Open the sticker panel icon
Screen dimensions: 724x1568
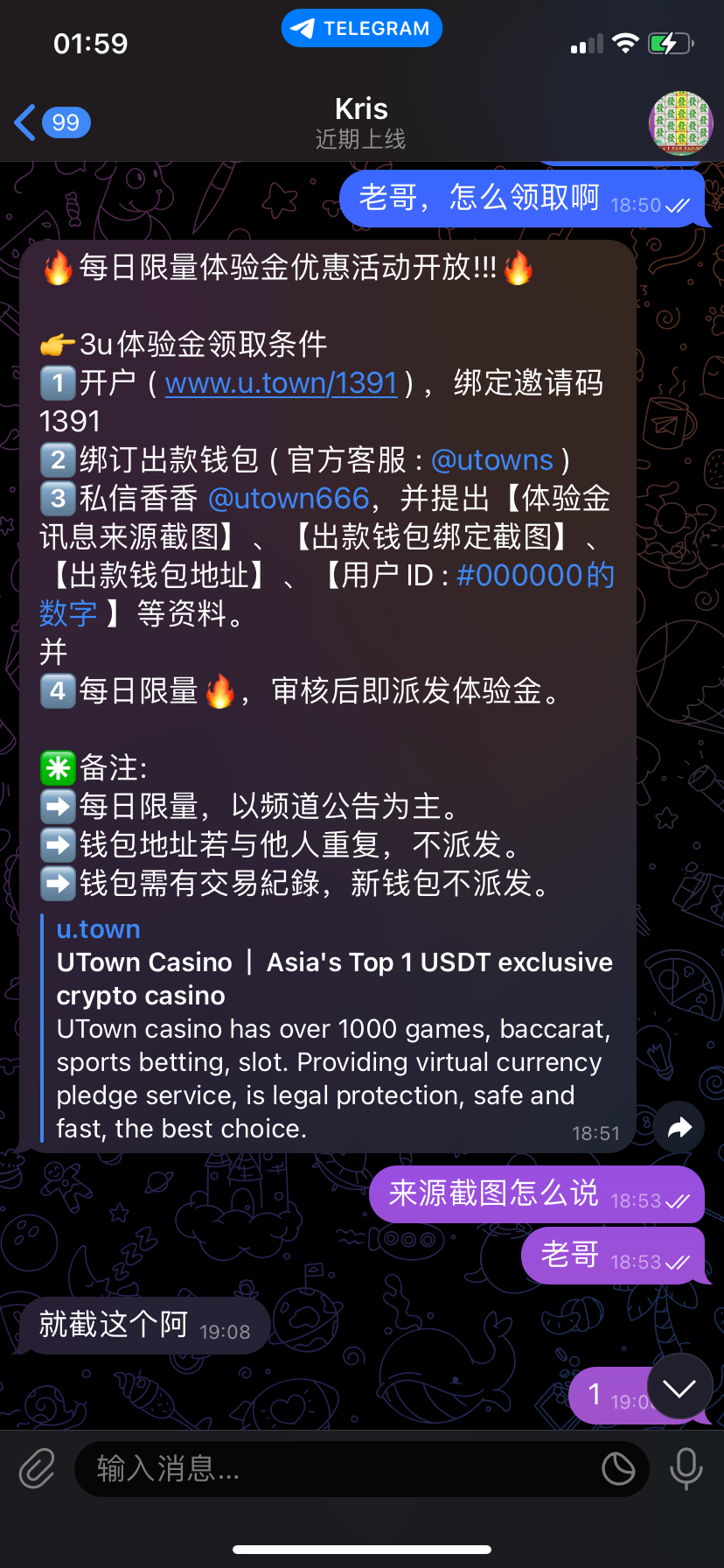618,1468
